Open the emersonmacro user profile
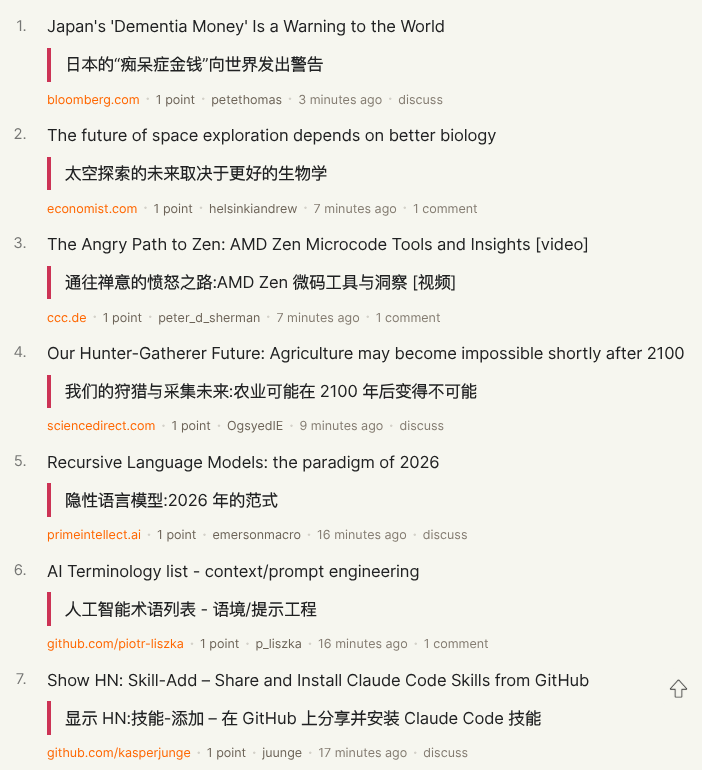 click(256, 535)
